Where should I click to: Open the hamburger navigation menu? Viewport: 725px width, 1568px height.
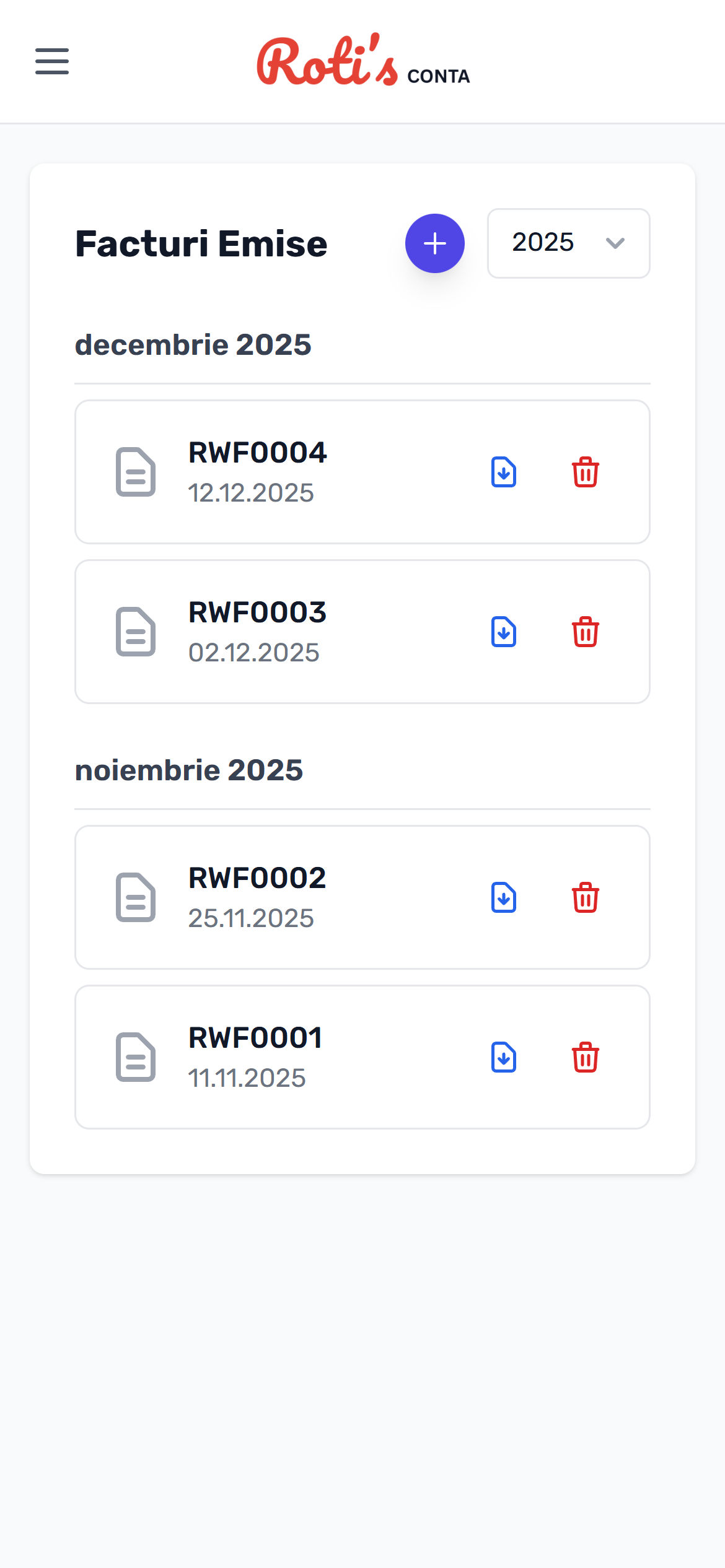click(x=51, y=62)
